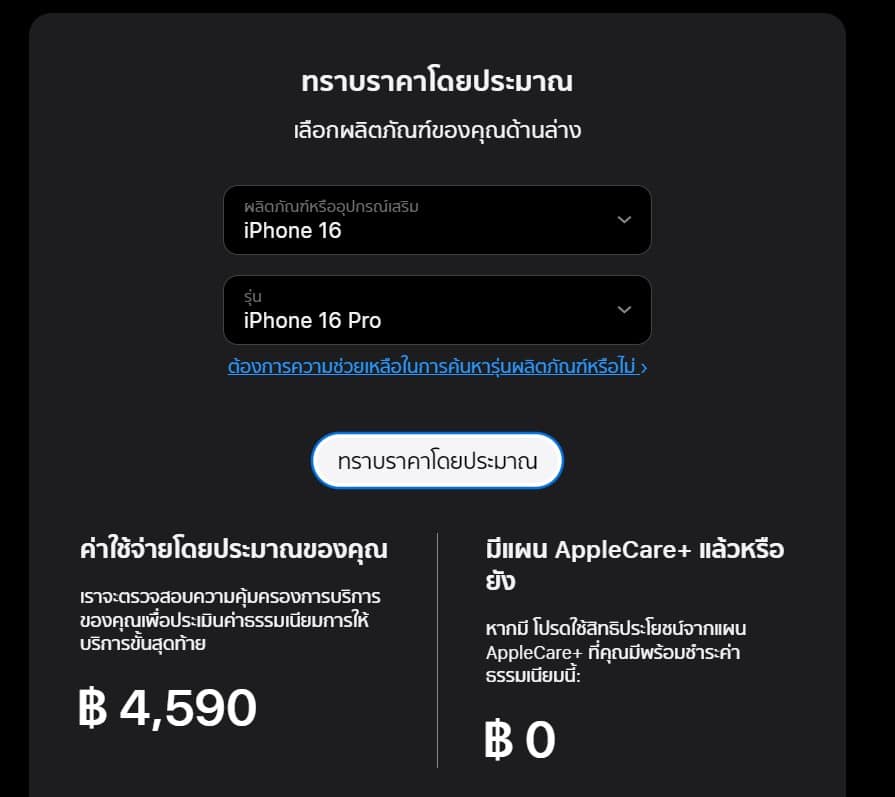Open the product dropdown showing iPhone 16
The width and height of the screenshot is (895, 797).
pyautogui.click(x=437, y=220)
